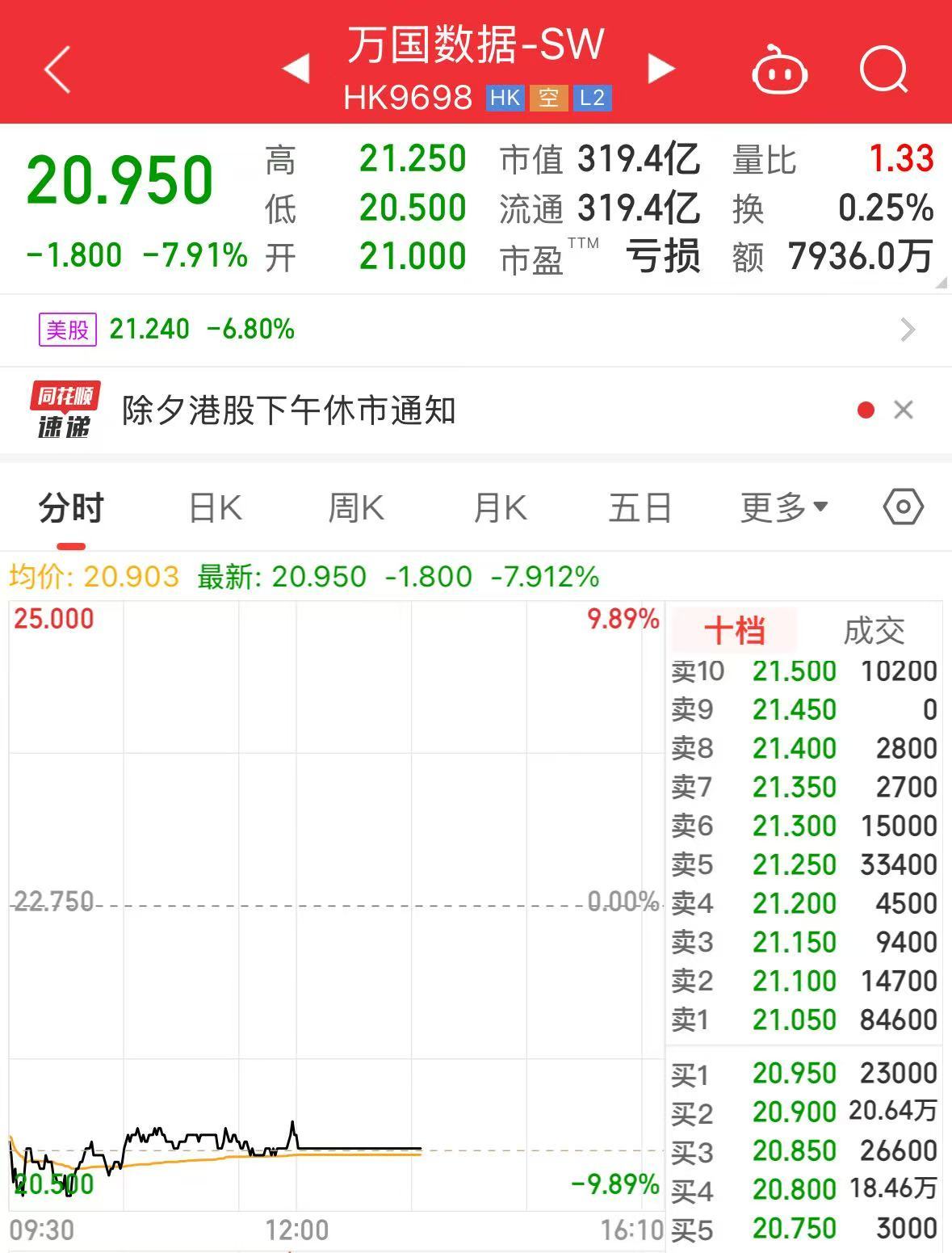Select the 五日 chart view
952x1253 pixels.
coord(639,507)
